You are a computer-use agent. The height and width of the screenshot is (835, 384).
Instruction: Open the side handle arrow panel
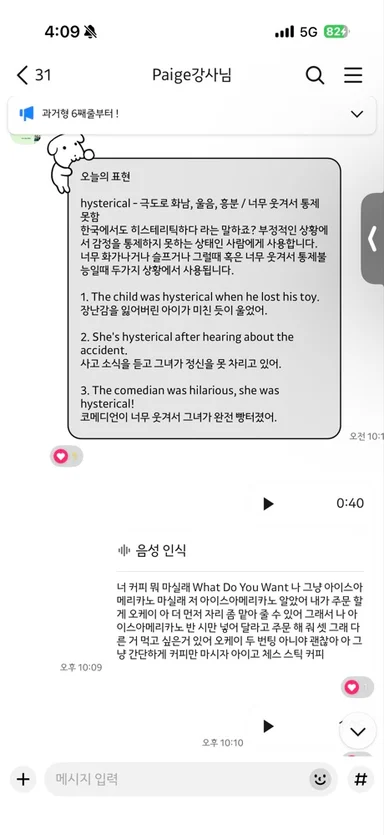click(373, 239)
